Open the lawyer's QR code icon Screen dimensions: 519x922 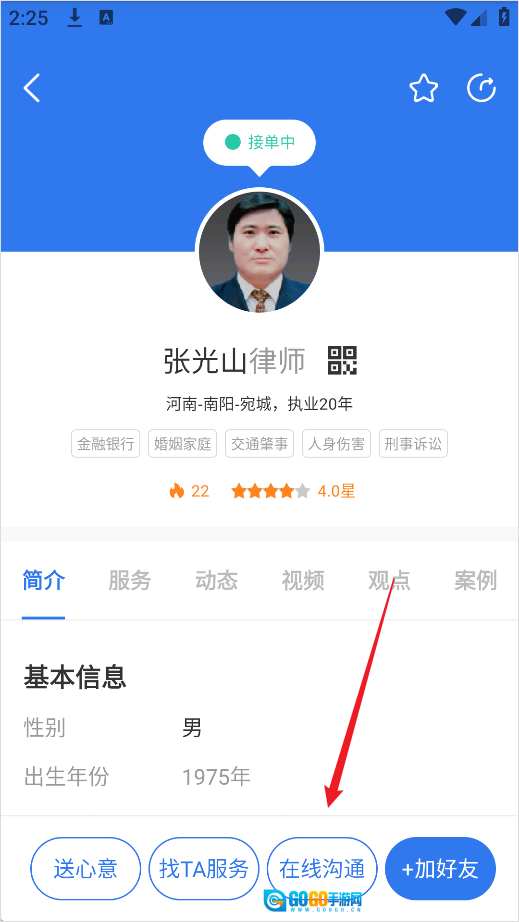pos(342,360)
